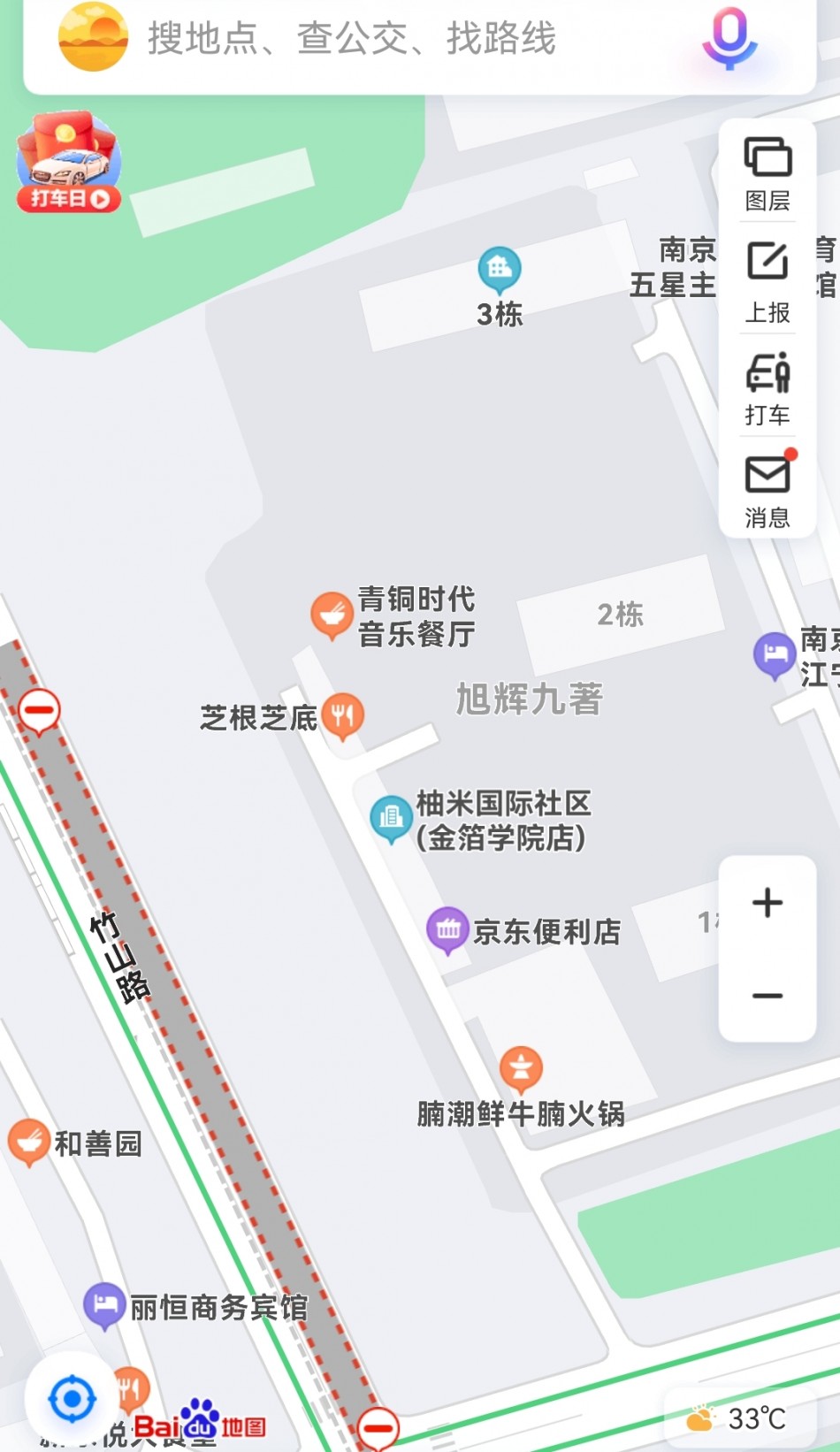Open the 打车 ride hailing option
The width and height of the screenshot is (840, 1452).
tap(767, 388)
